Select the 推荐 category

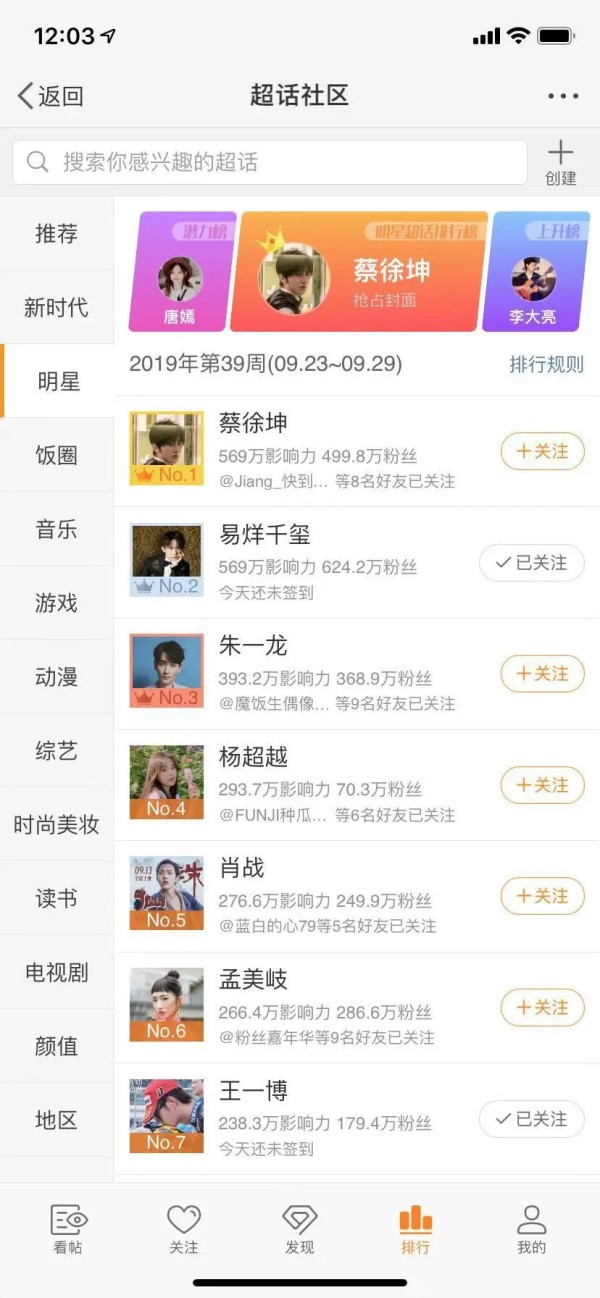tap(57, 234)
